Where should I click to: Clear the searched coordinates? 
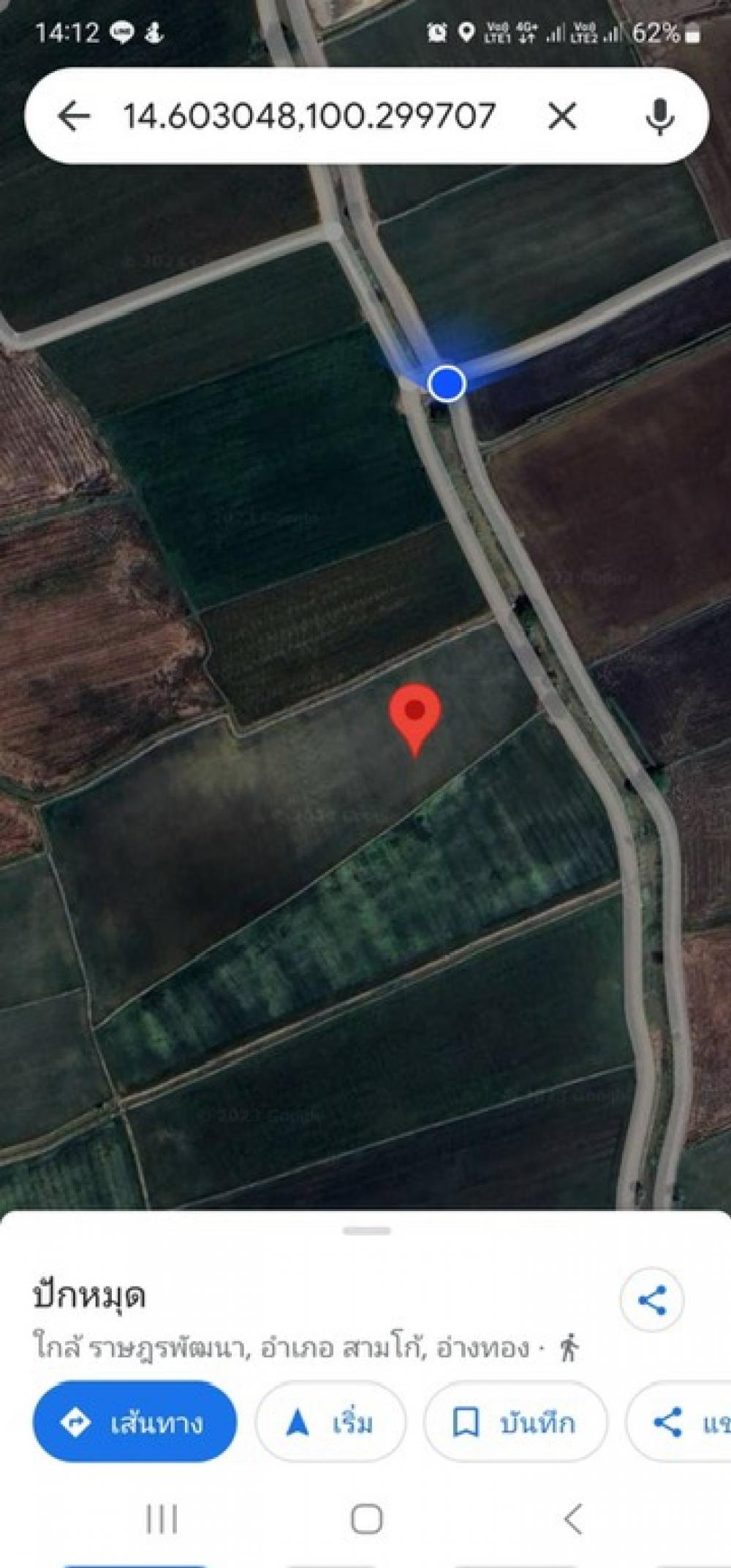(x=561, y=116)
